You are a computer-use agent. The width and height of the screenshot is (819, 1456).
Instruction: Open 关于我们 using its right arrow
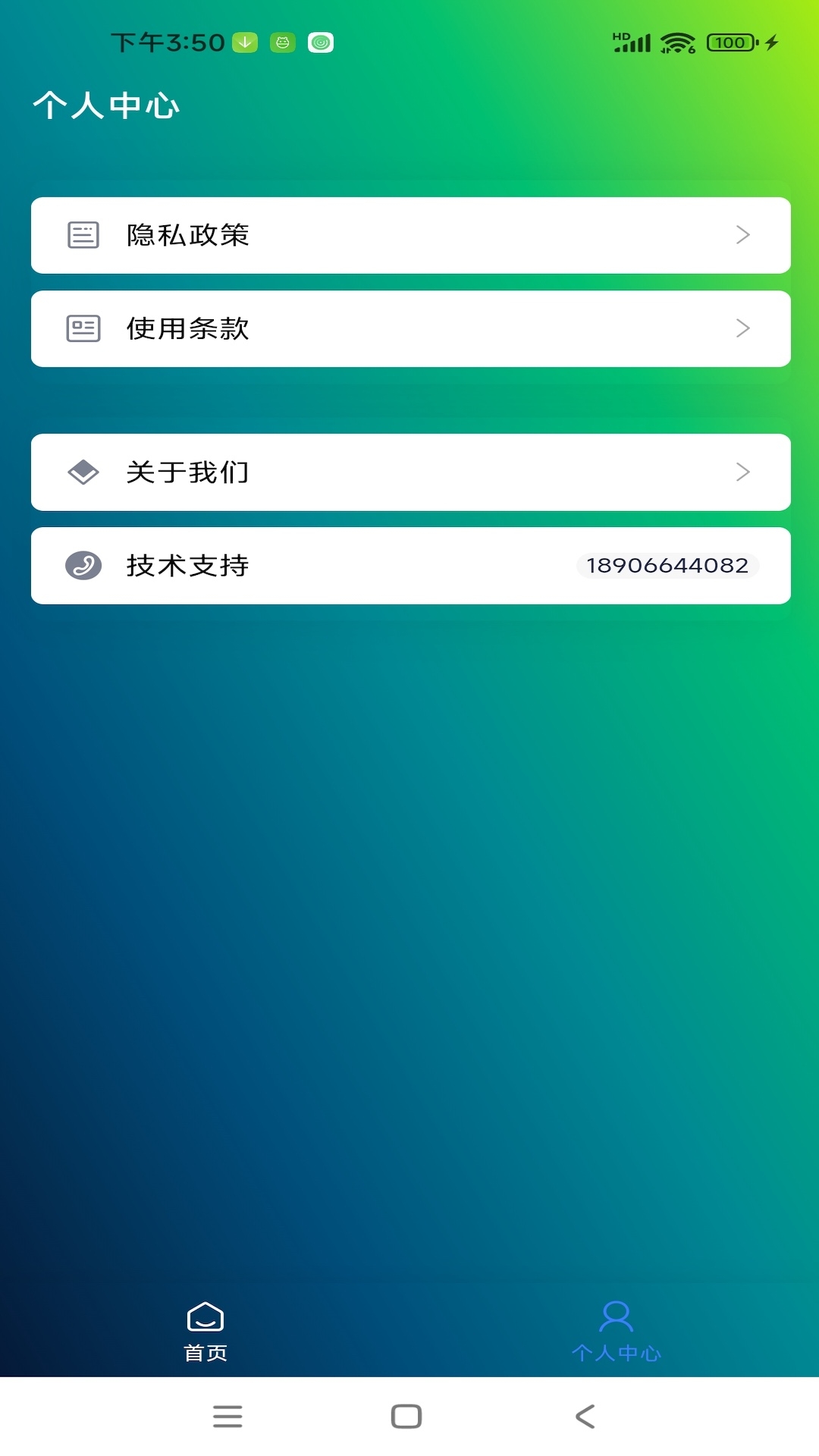click(743, 472)
